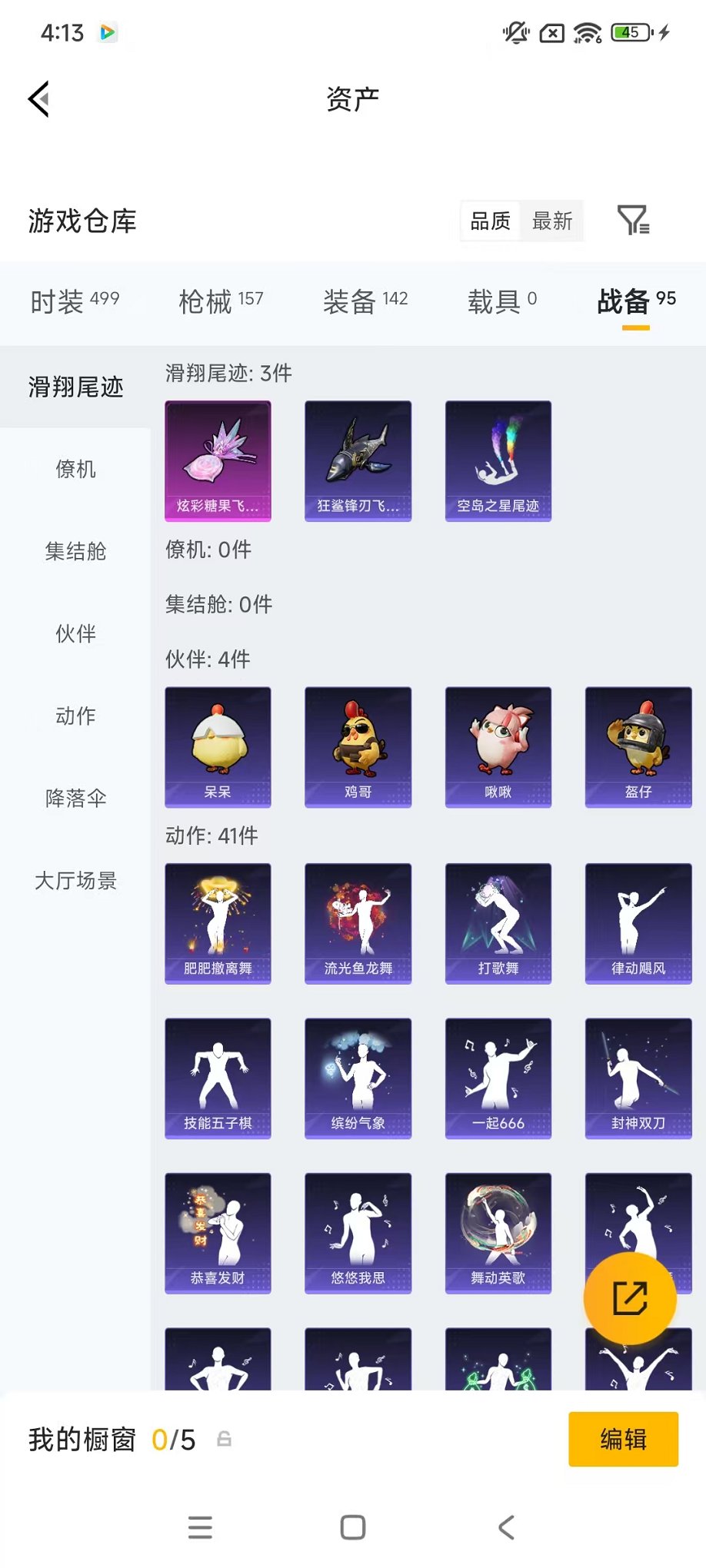Open the 空岛之星尾迹 glide trail

(498, 460)
